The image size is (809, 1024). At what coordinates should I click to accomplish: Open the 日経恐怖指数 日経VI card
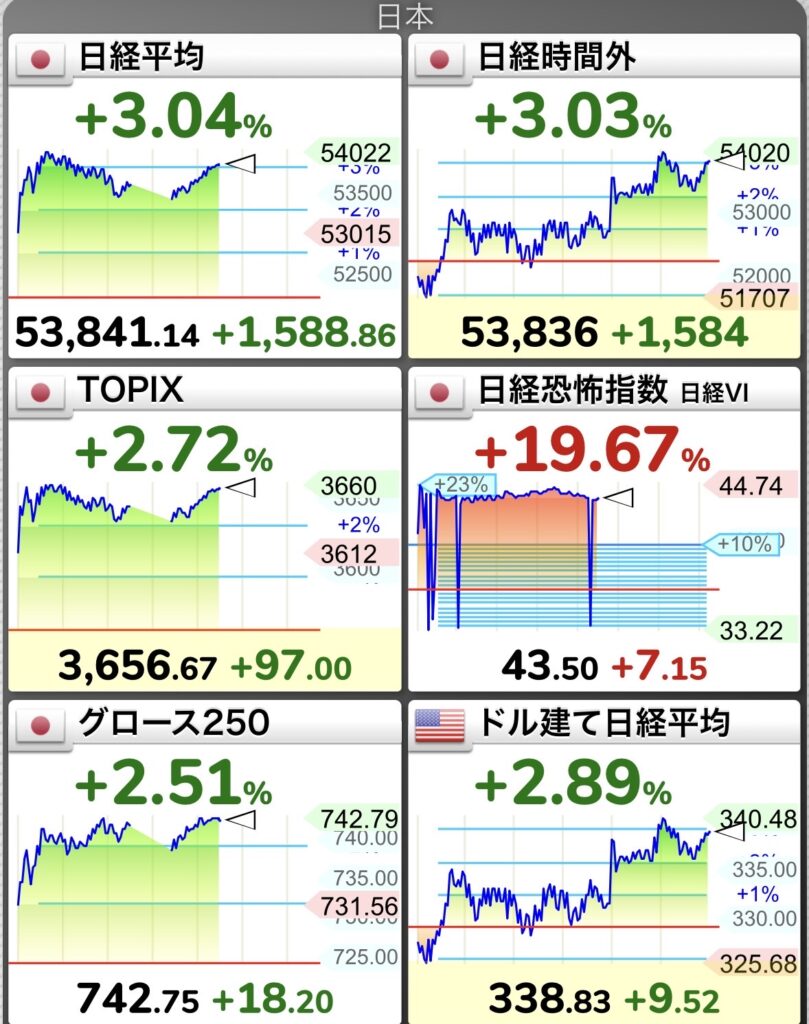604,530
